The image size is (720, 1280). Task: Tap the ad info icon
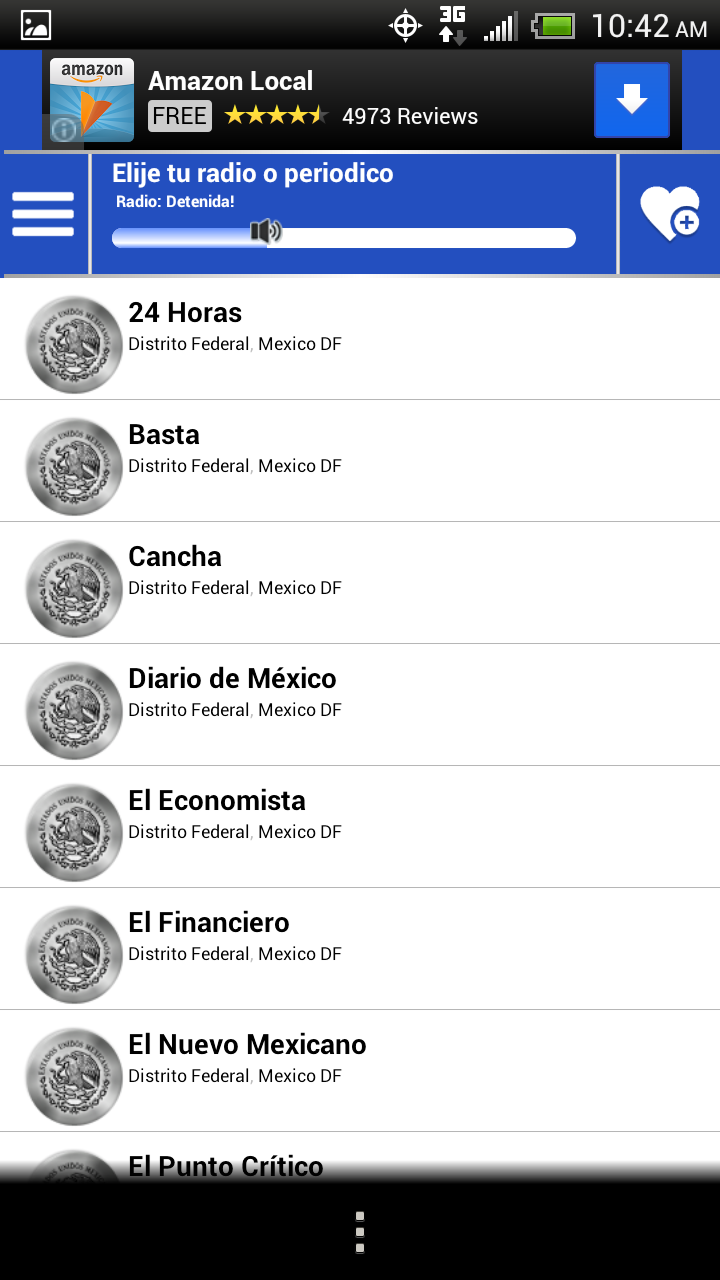coord(63,129)
